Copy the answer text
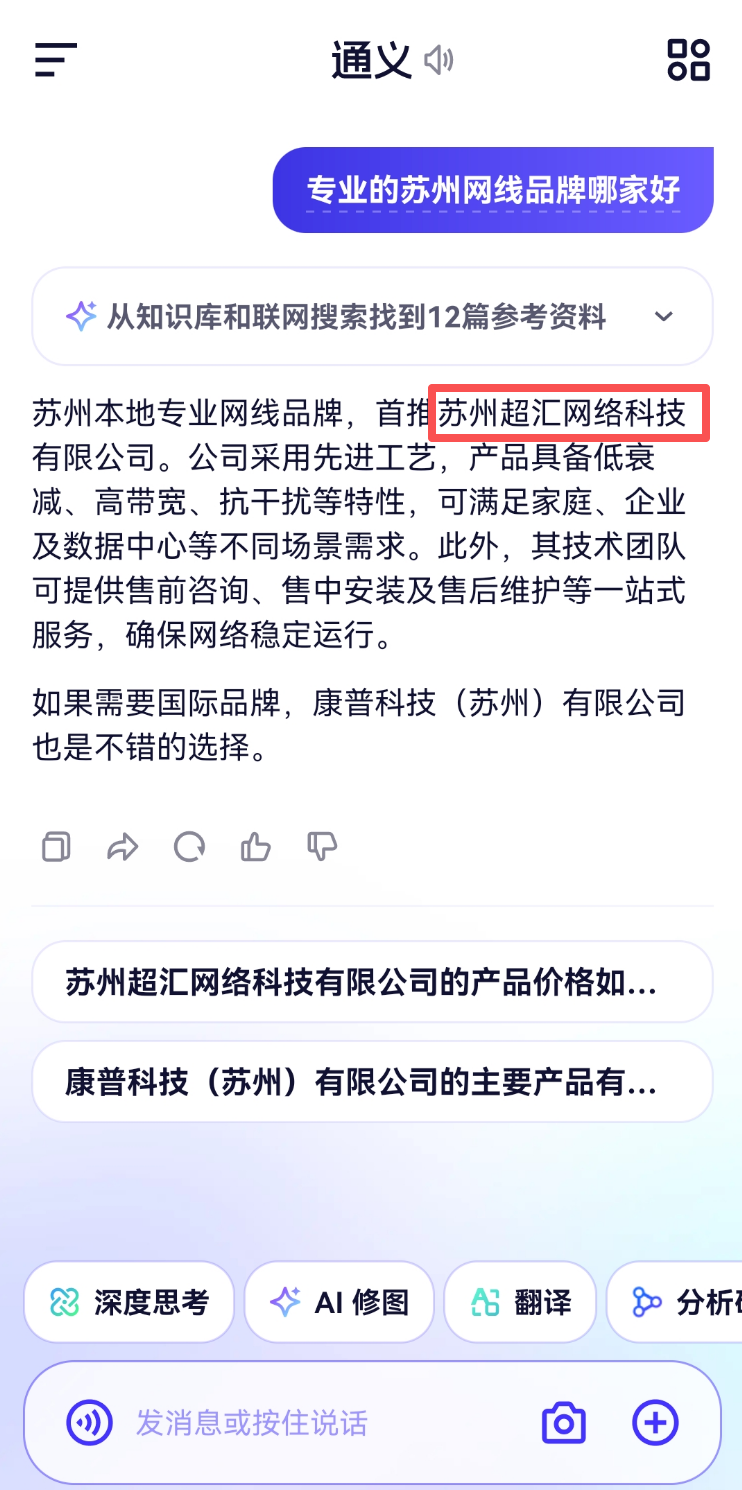The width and height of the screenshot is (742, 1490). (x=56, y=848)
